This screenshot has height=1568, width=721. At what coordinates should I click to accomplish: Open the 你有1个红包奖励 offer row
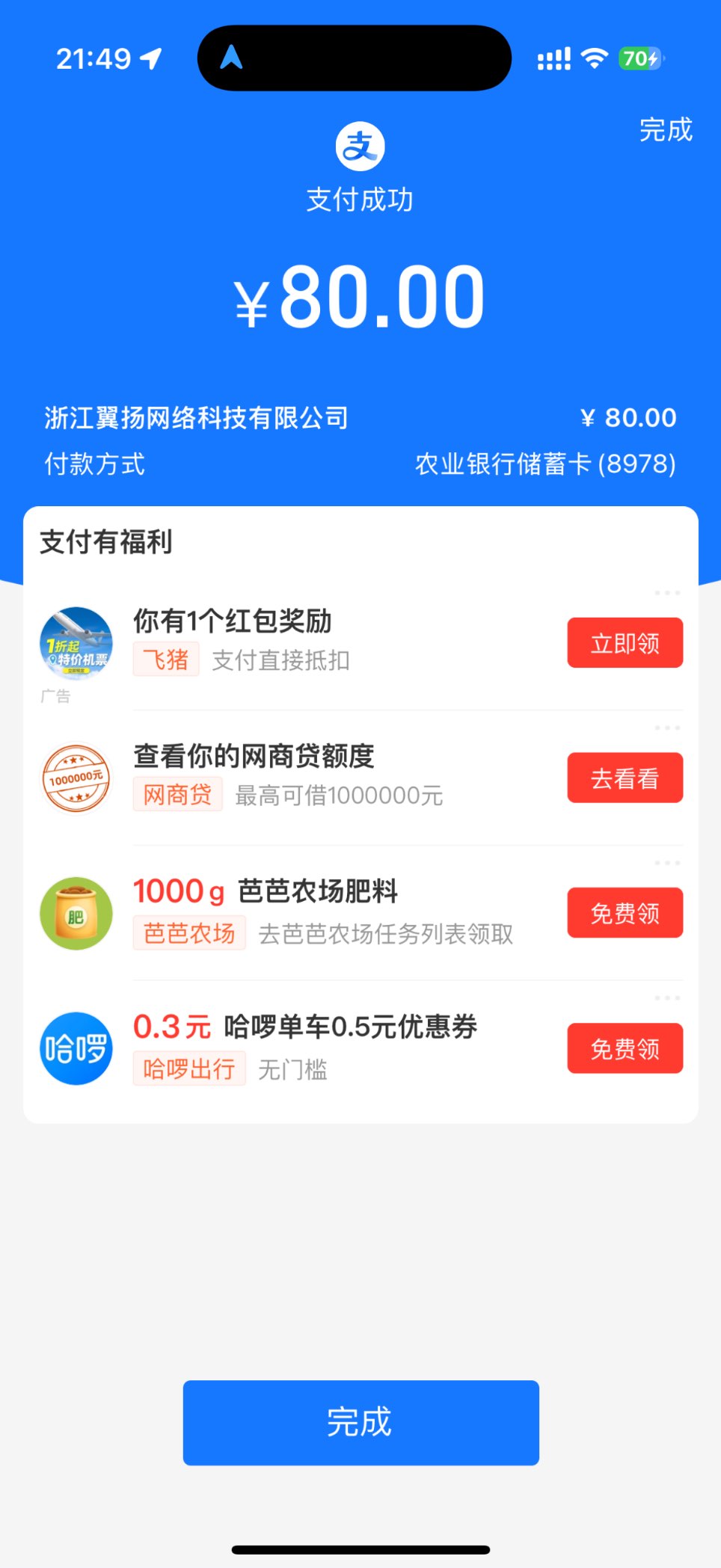click(299, 642)
